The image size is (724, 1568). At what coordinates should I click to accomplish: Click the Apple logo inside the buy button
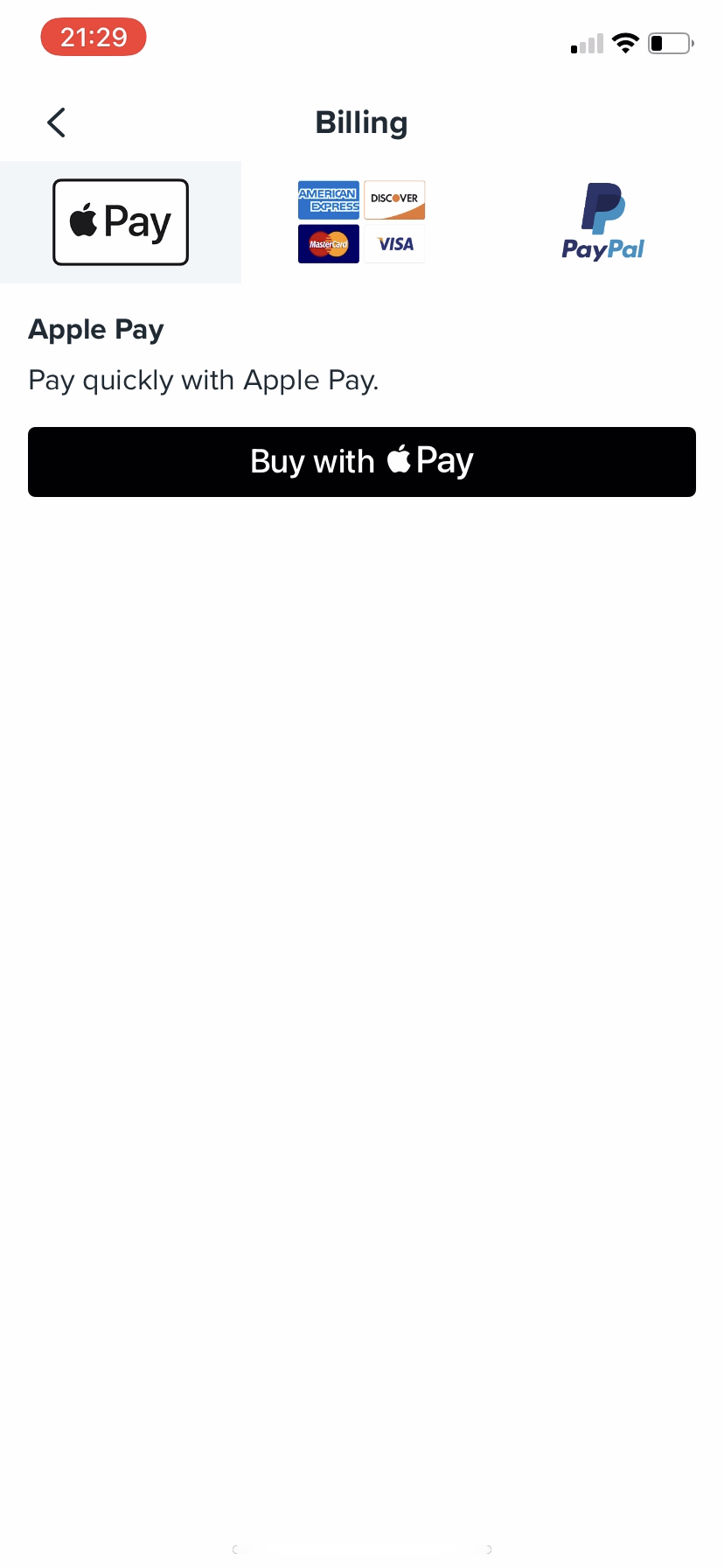399,460
